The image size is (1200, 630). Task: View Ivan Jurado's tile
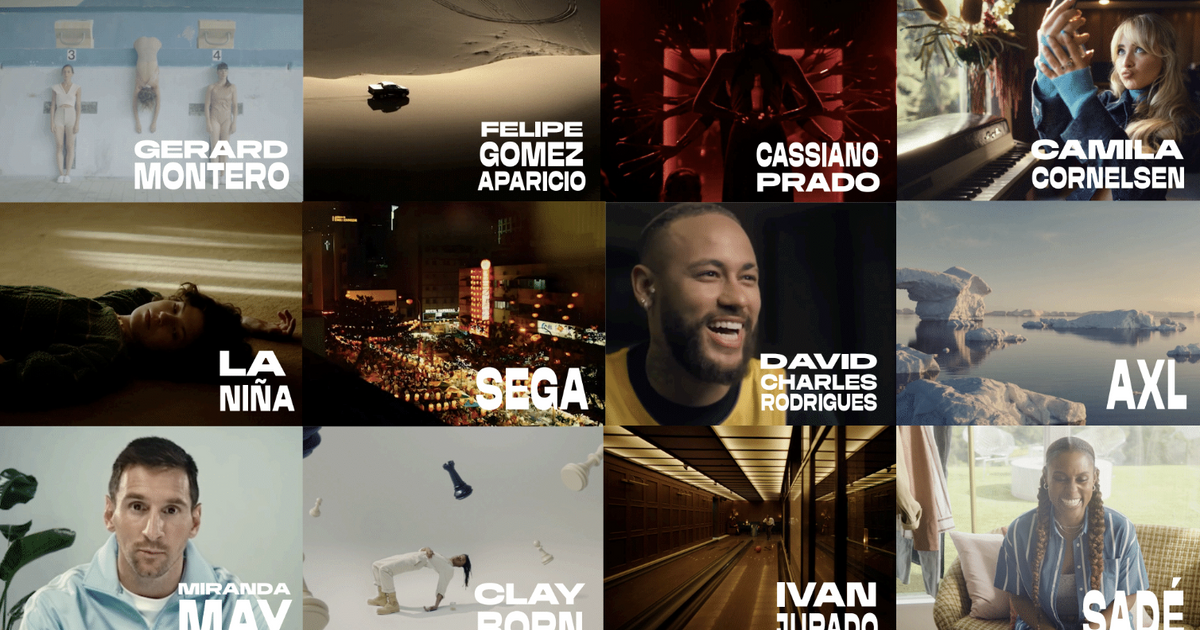pos(749,530)
